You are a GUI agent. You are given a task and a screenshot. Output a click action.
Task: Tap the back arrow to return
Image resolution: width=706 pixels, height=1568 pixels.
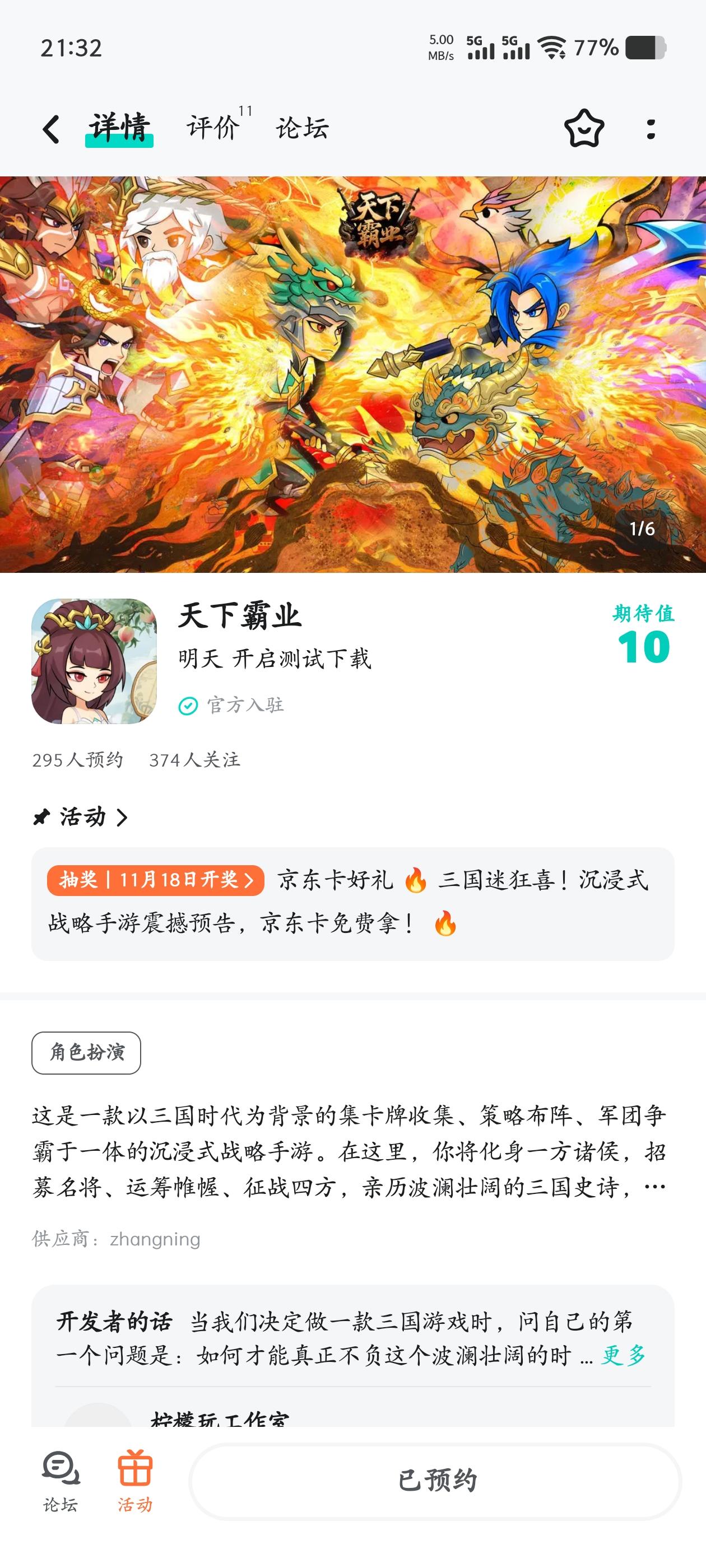tap(51, 128)
